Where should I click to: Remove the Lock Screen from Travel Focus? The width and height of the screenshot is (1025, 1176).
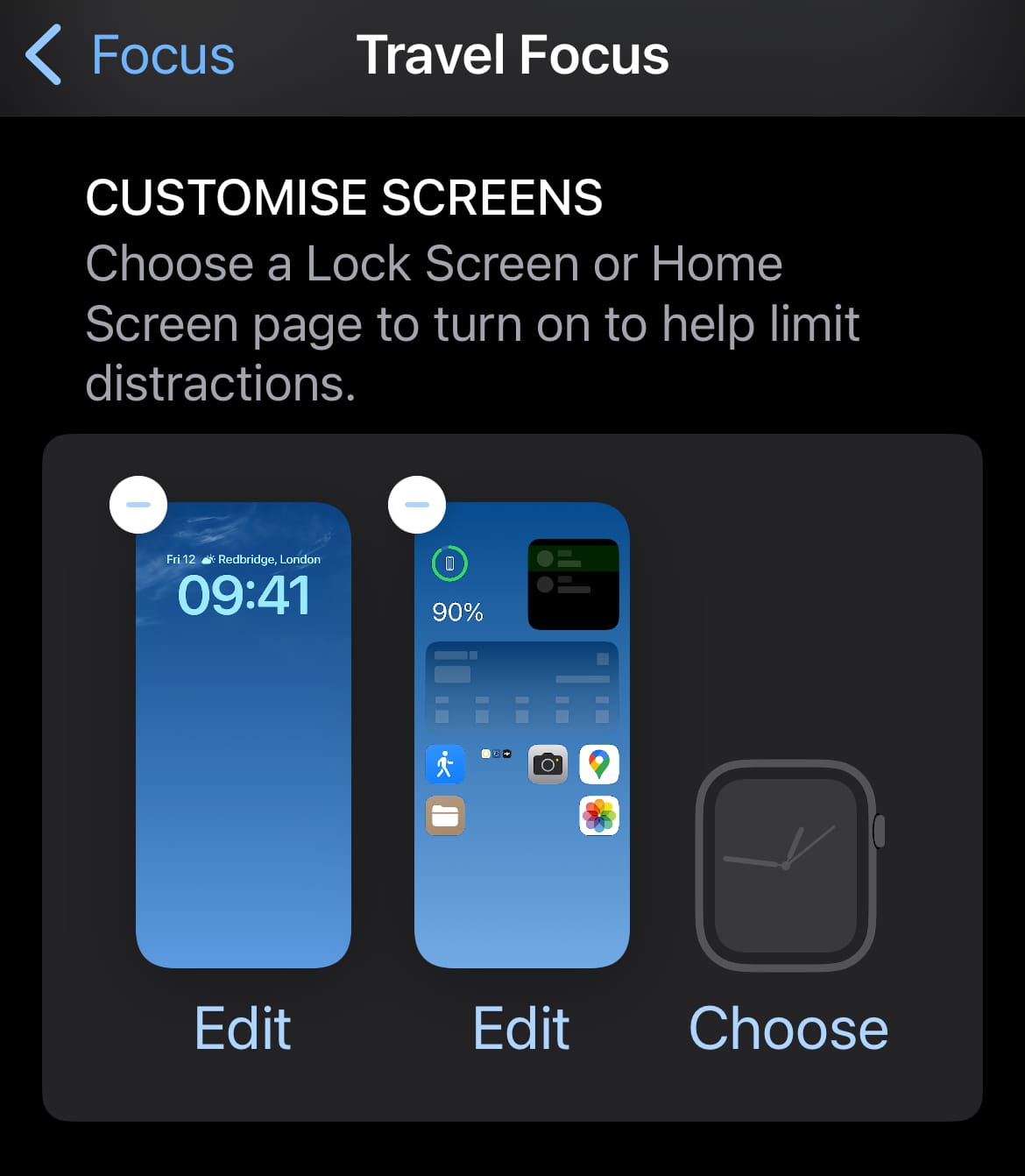pos(138,505)
